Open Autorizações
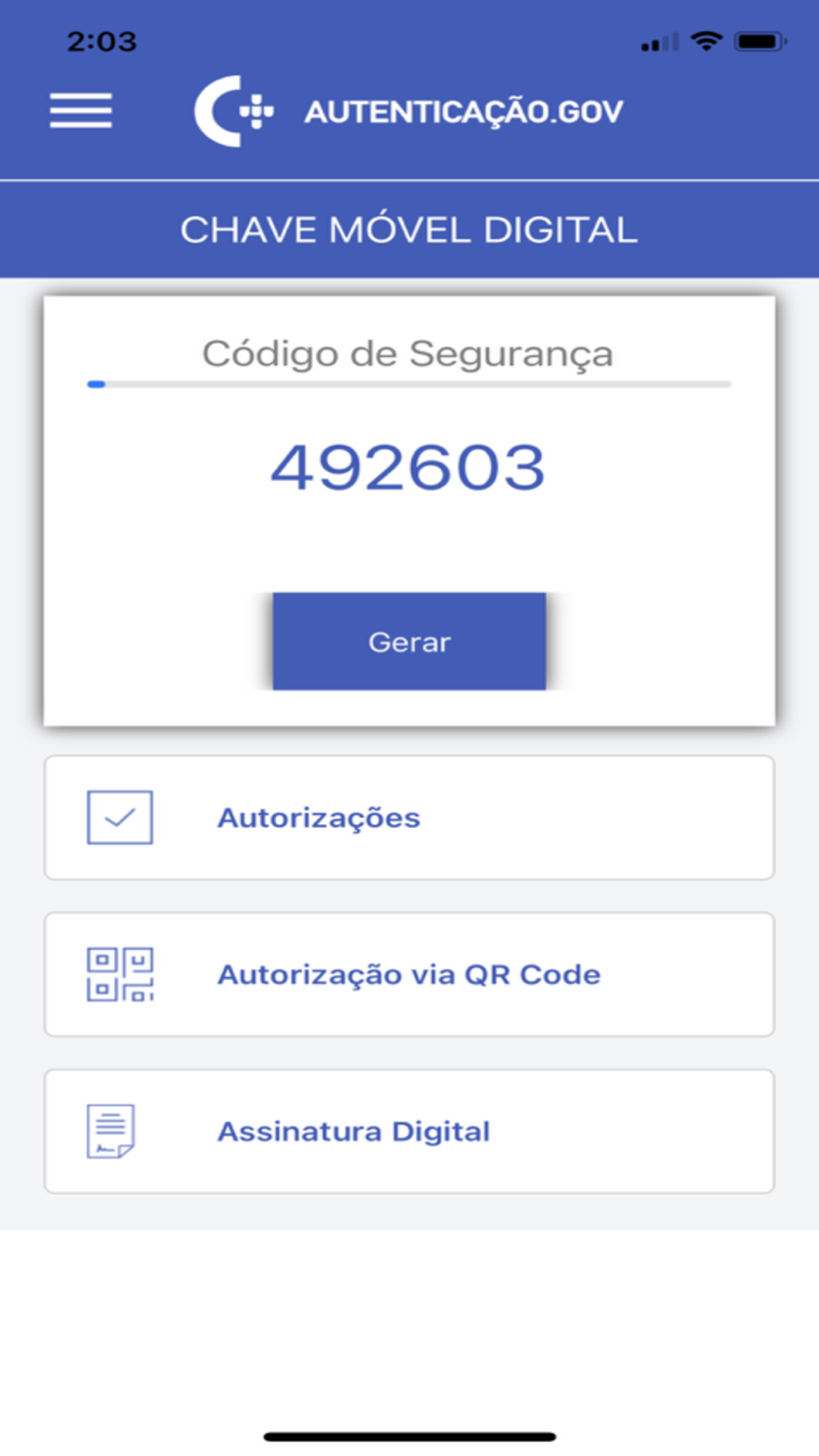This screenshot has width=819, height=1456. click(x=409, y=817)
